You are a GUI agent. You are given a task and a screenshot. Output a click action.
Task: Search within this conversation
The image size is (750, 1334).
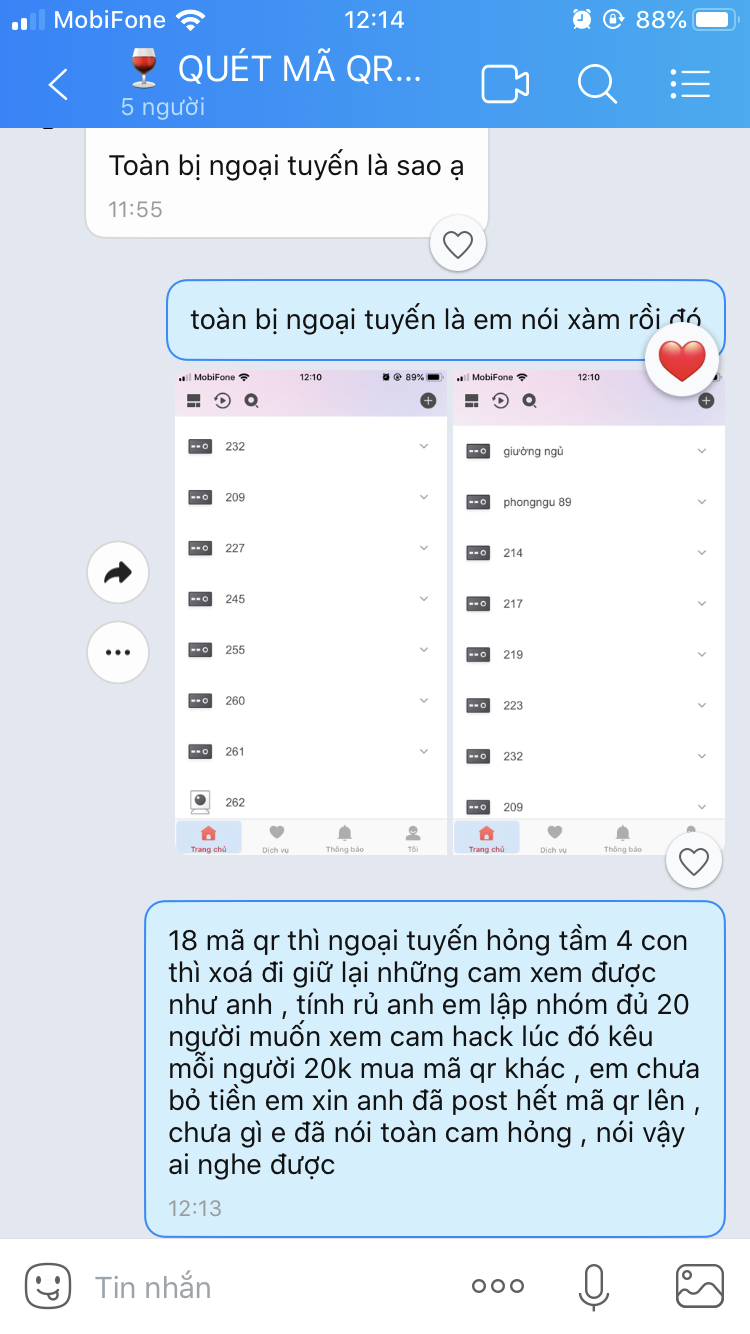[x=597, y=84]
